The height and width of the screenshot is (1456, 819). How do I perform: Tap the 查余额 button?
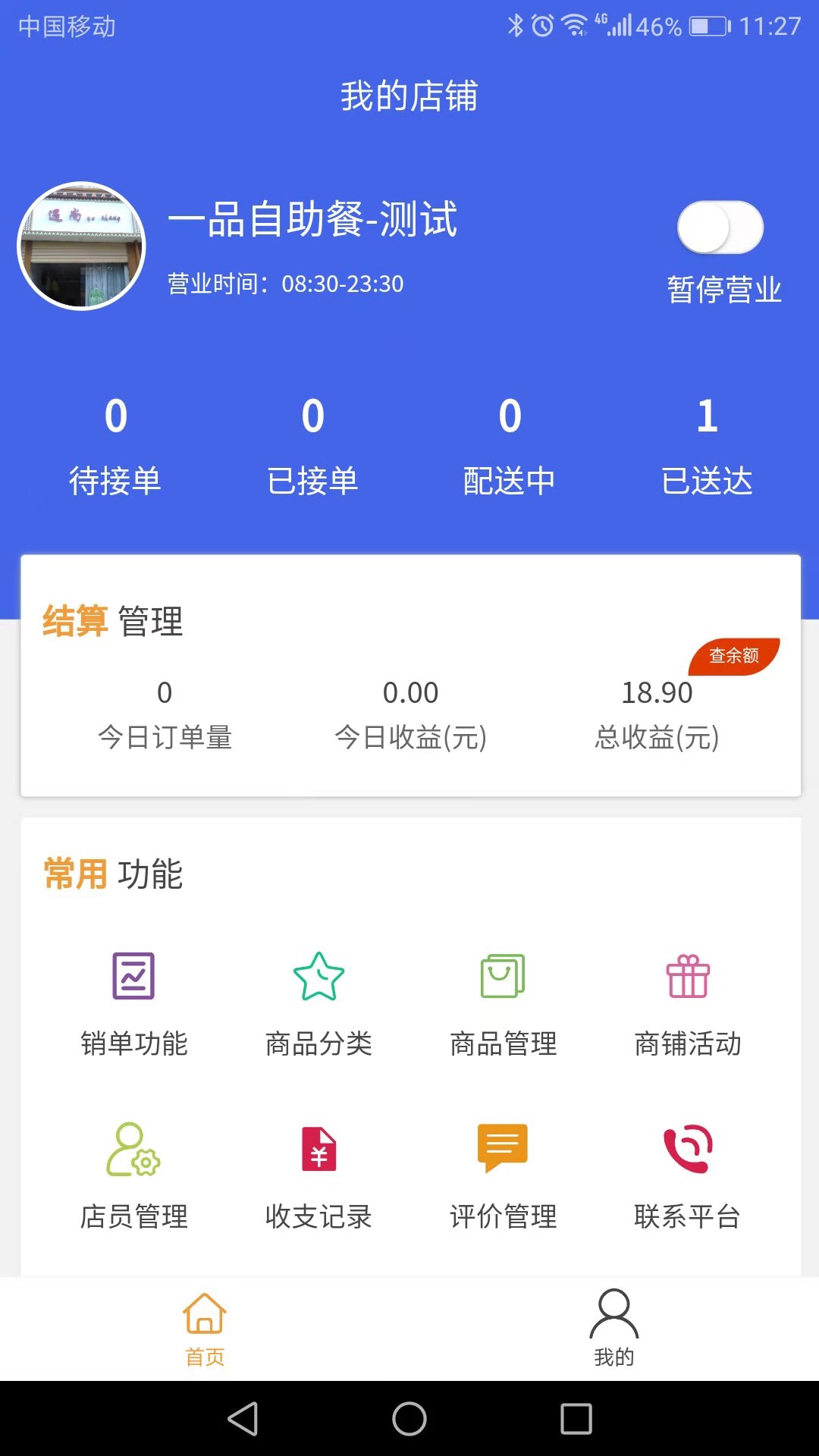click(733, 656)
